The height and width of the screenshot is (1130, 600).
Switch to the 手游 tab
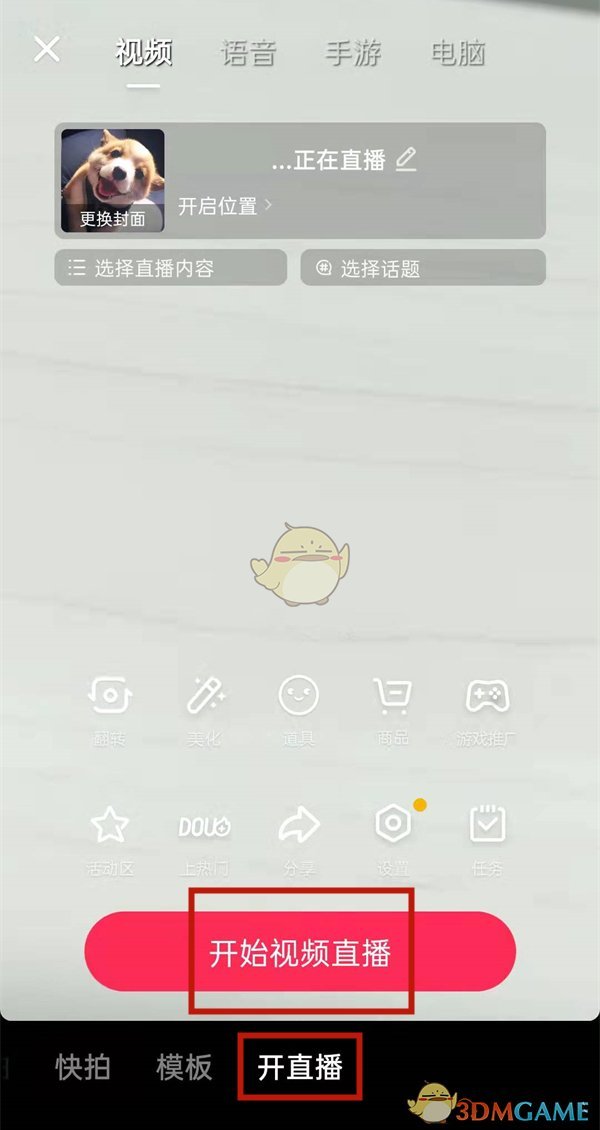click(x=353, y=53)
